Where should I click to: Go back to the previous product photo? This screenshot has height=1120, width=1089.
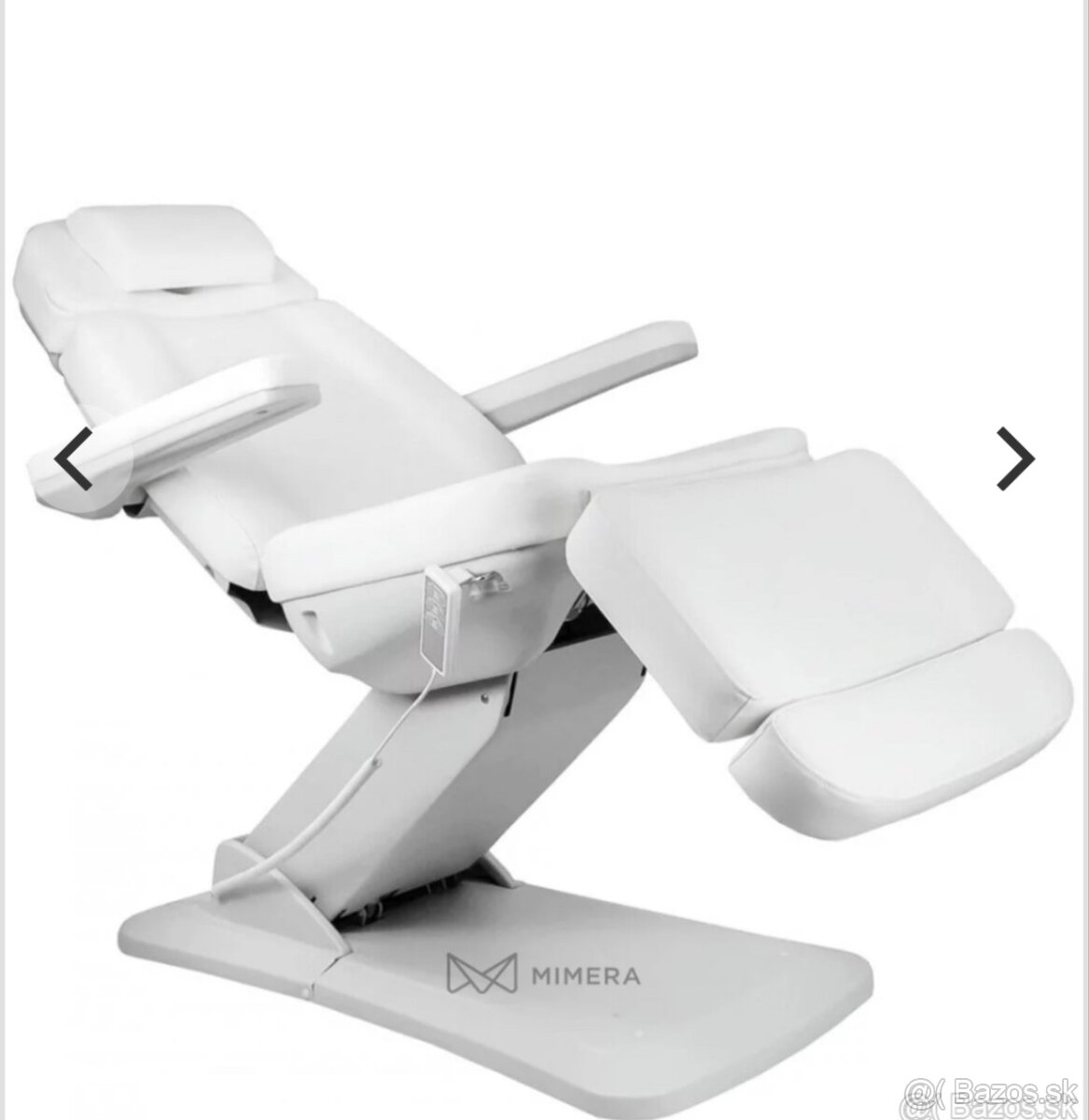[73, 458]
